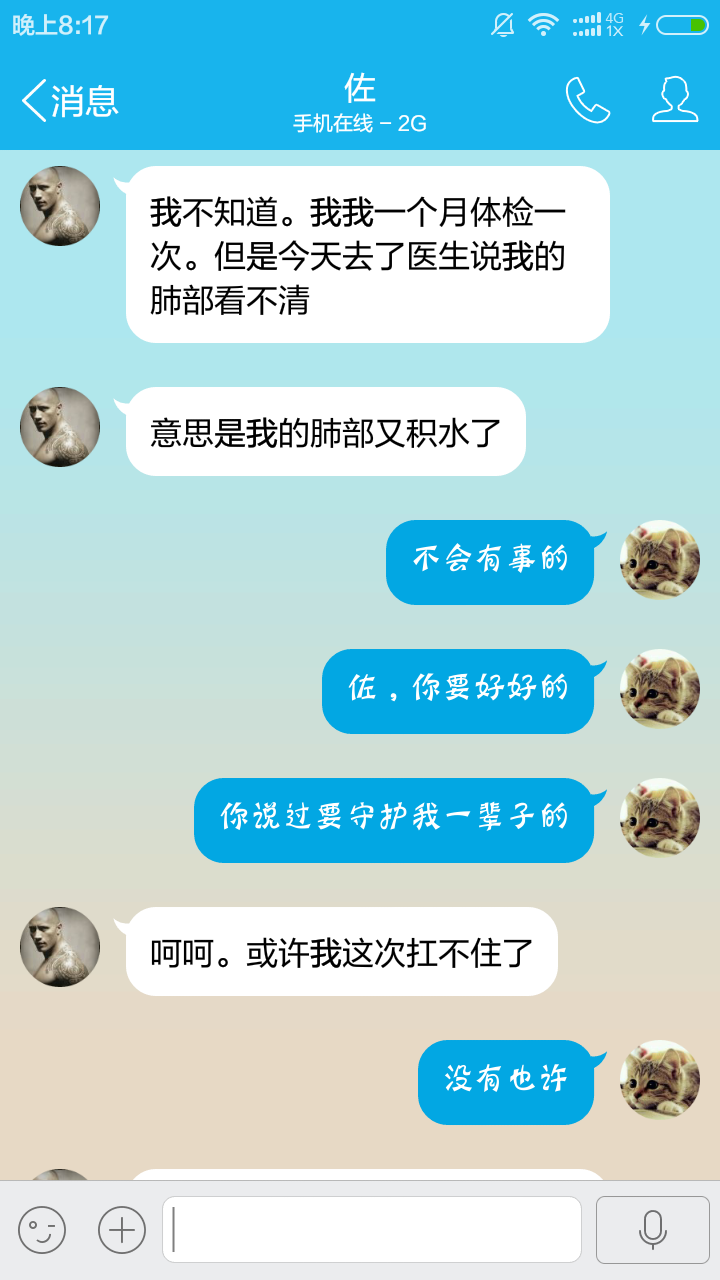Tap the microphone voice input button
This screenshot has width=720, height=1280.
coord(653,1230)
